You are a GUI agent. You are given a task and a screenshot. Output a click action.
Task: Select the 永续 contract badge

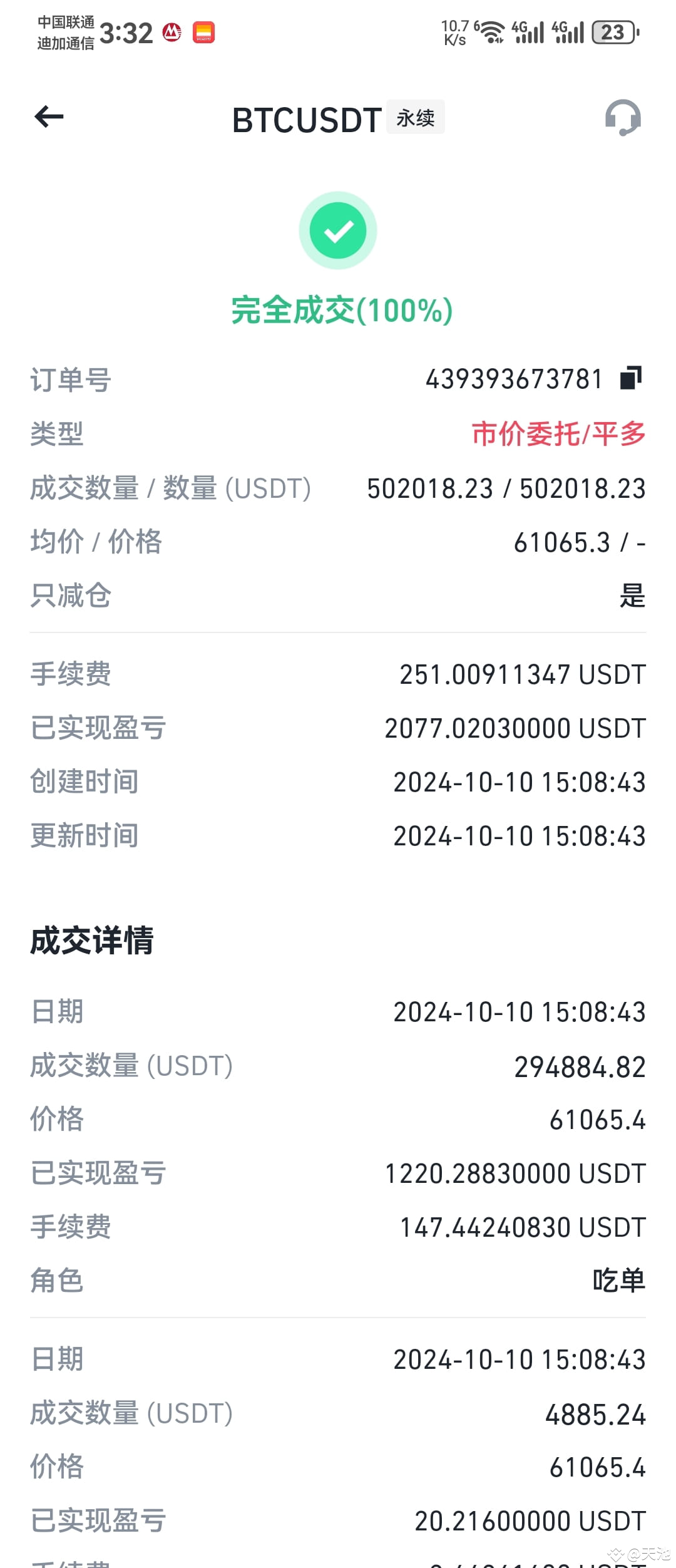(415, 118)
